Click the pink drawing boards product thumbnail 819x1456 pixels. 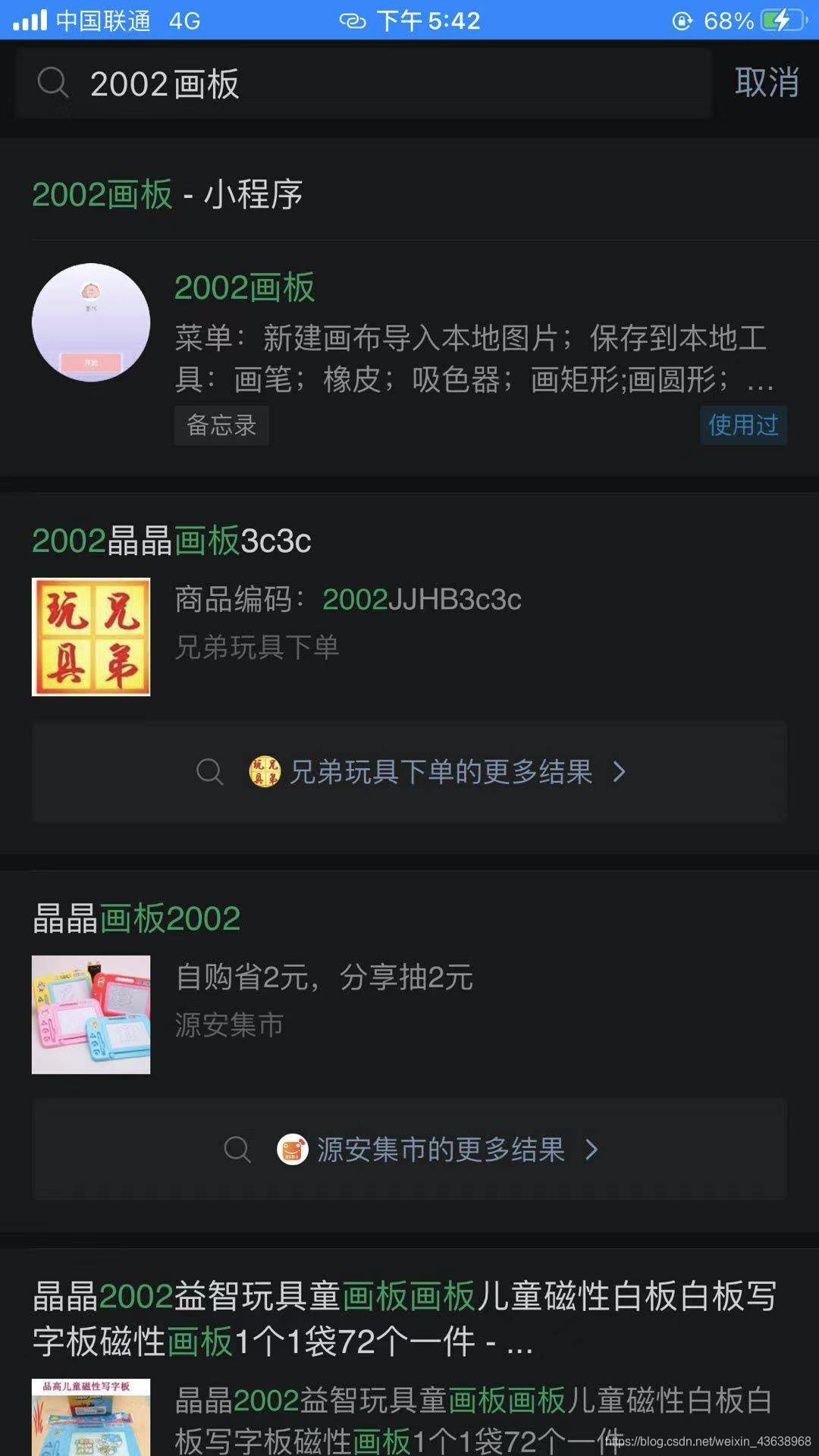[x=91, y=1014]
